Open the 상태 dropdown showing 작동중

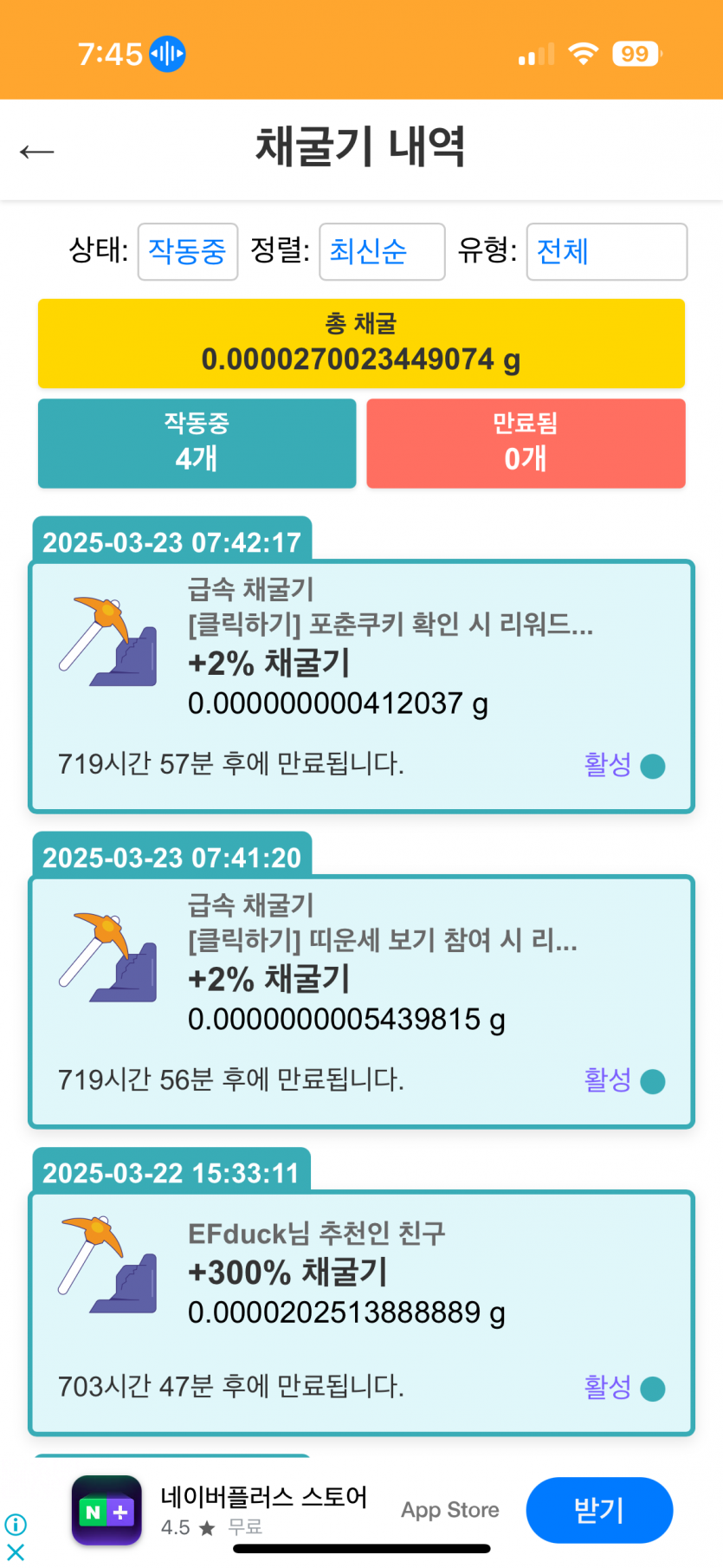(x=188, y=252)
